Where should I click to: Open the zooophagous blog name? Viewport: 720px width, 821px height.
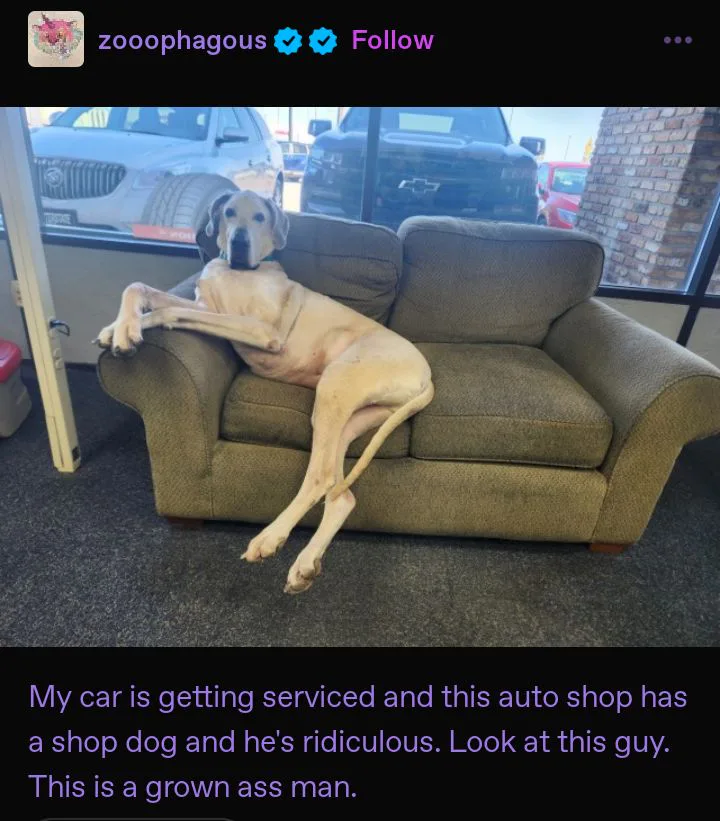click(182, 40)
